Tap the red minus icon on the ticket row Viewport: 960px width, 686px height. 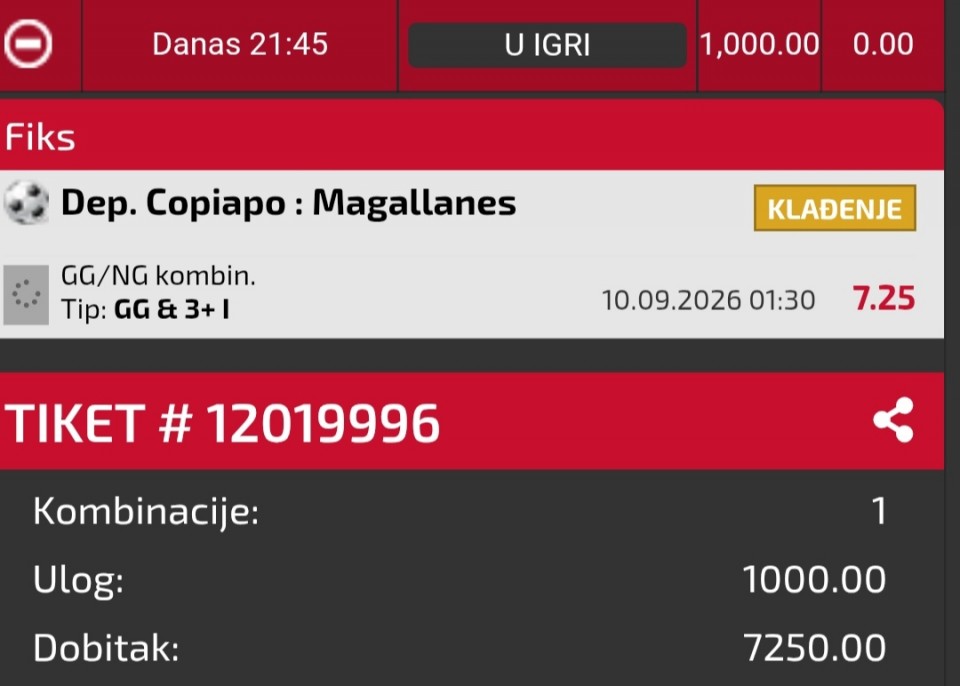(x=28, y=43)
